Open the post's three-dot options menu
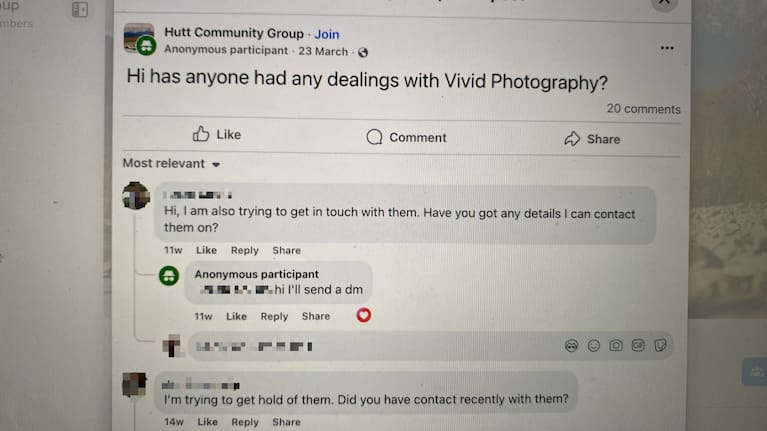The width and height of the screenshot is (767, 431). (x=667, y=47)
